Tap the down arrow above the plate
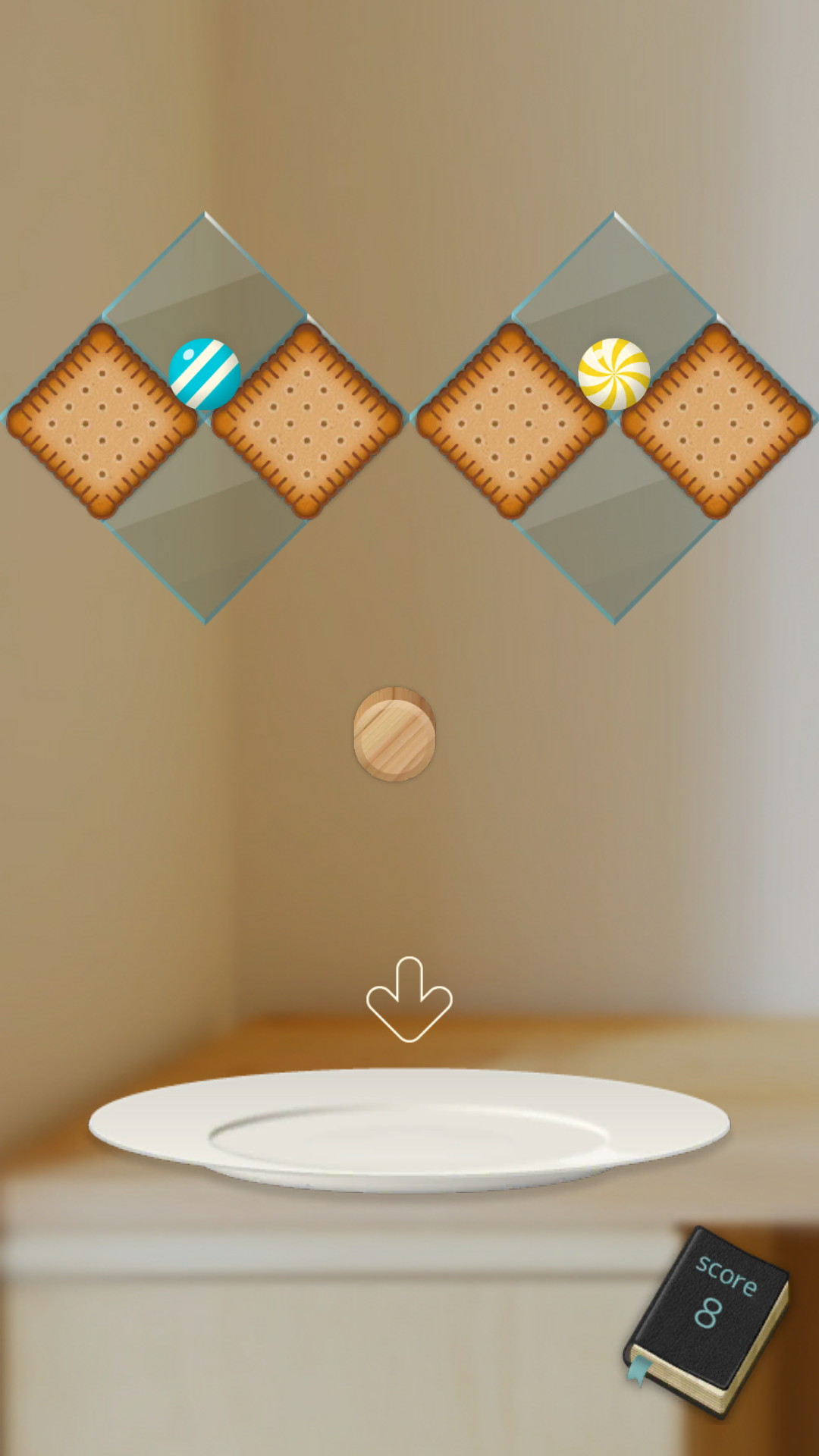 point(409,999)
